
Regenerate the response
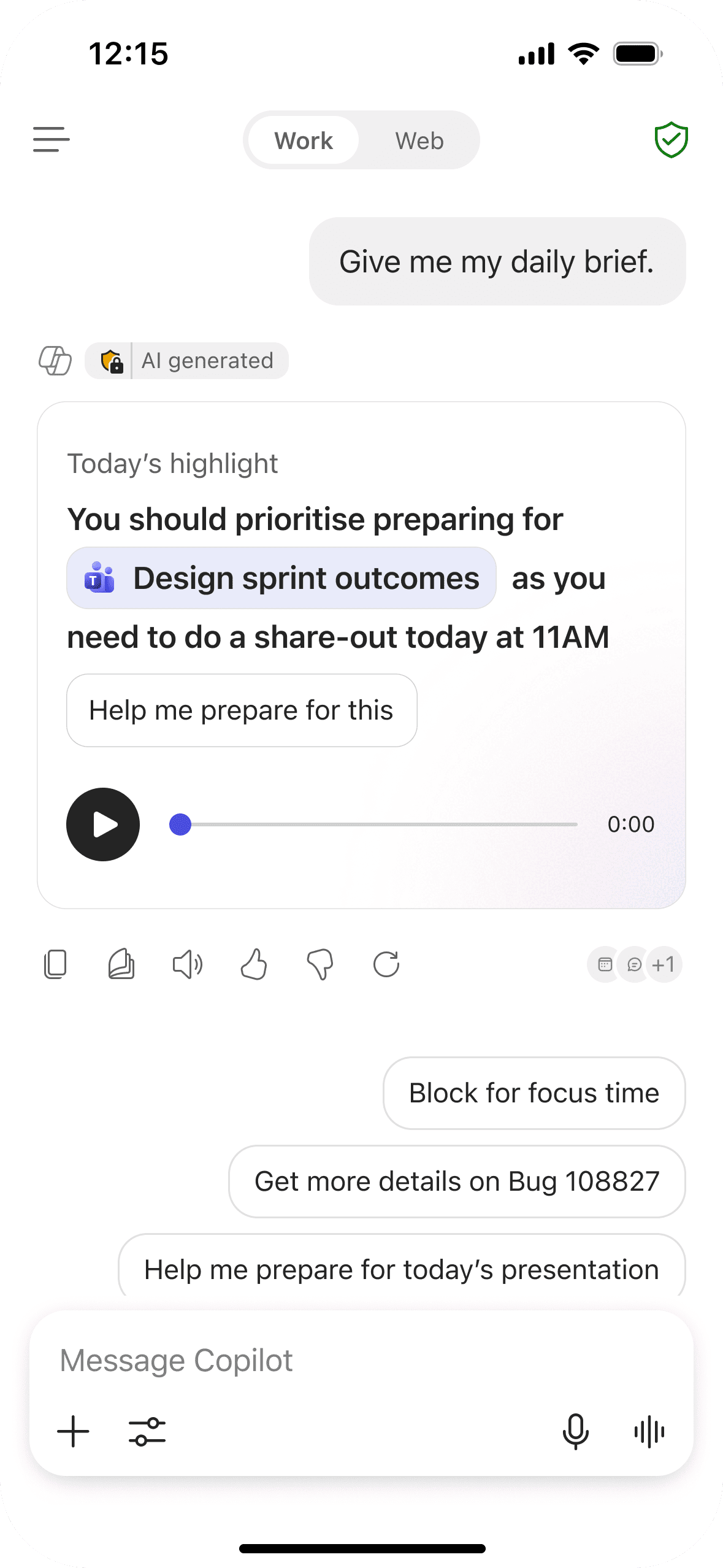[x=386, y=964]
